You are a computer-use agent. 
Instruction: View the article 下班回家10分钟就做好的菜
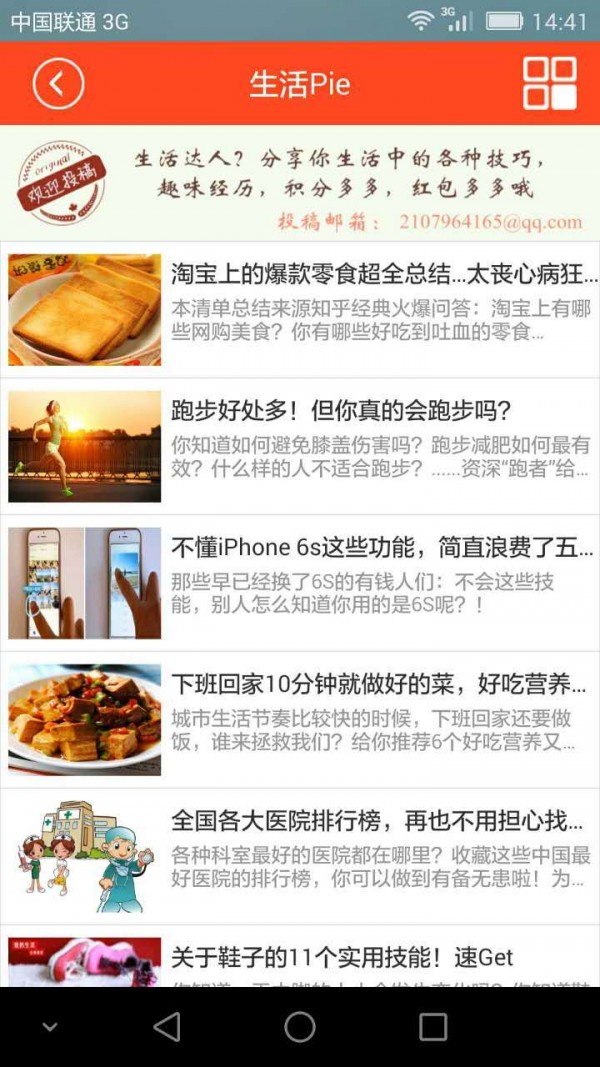click(x=300, y=718)
